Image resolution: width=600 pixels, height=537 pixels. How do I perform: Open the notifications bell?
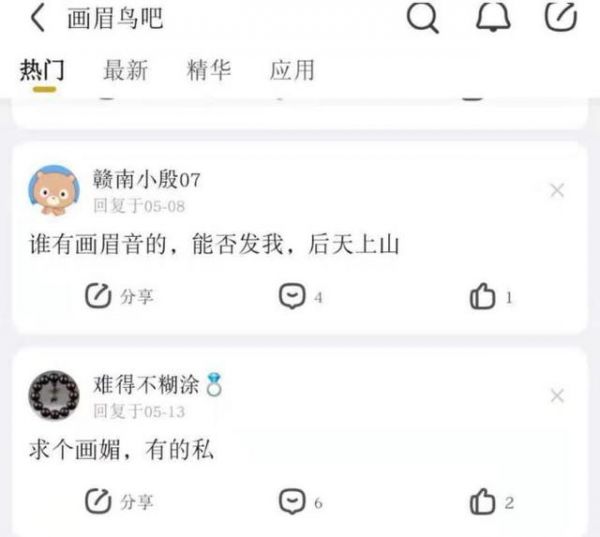tap(493, 17)
